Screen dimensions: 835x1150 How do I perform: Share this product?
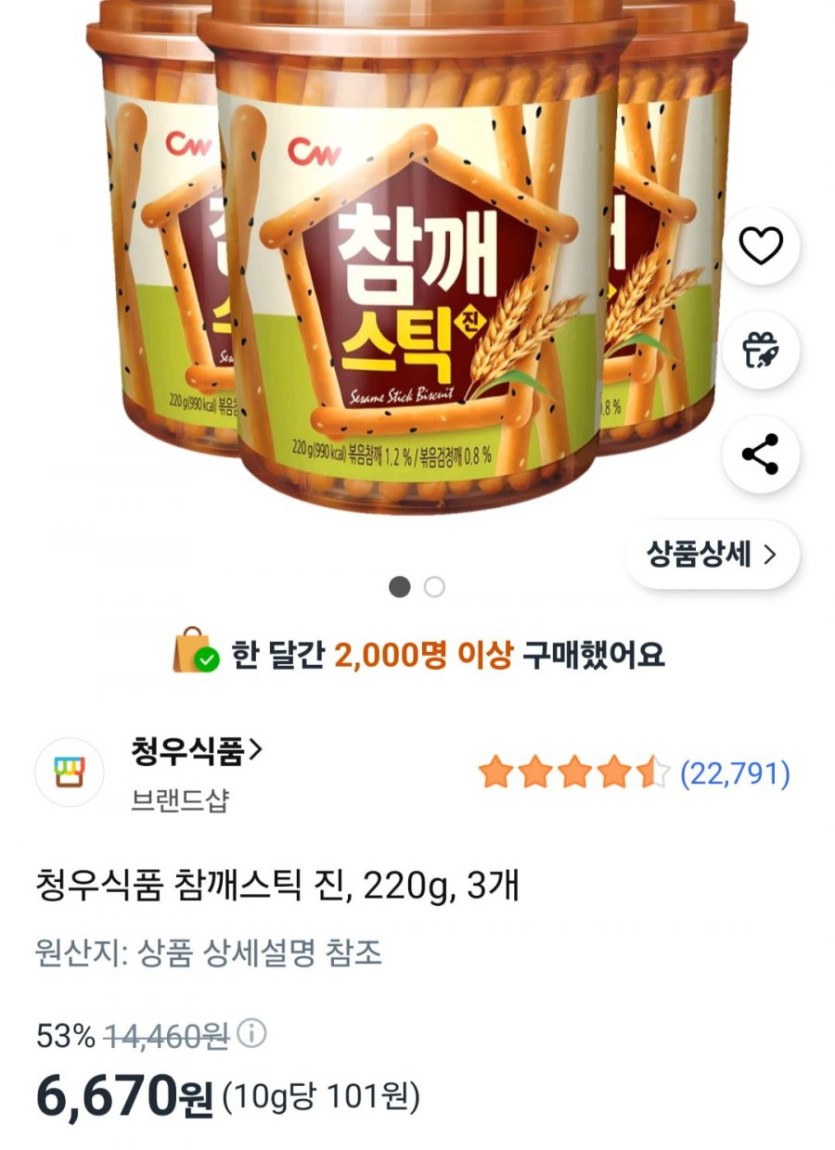pyautogui.click(x=761, y=455)
